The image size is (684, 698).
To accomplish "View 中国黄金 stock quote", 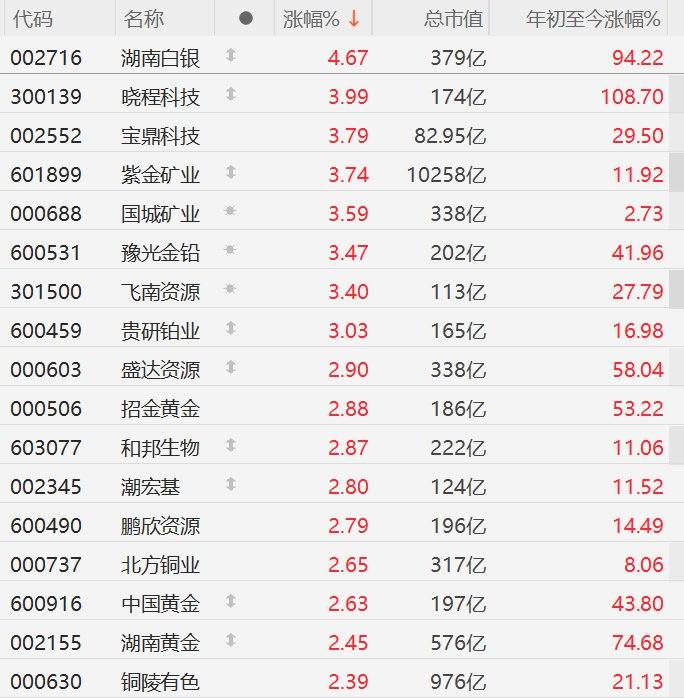I will point(160,604).
